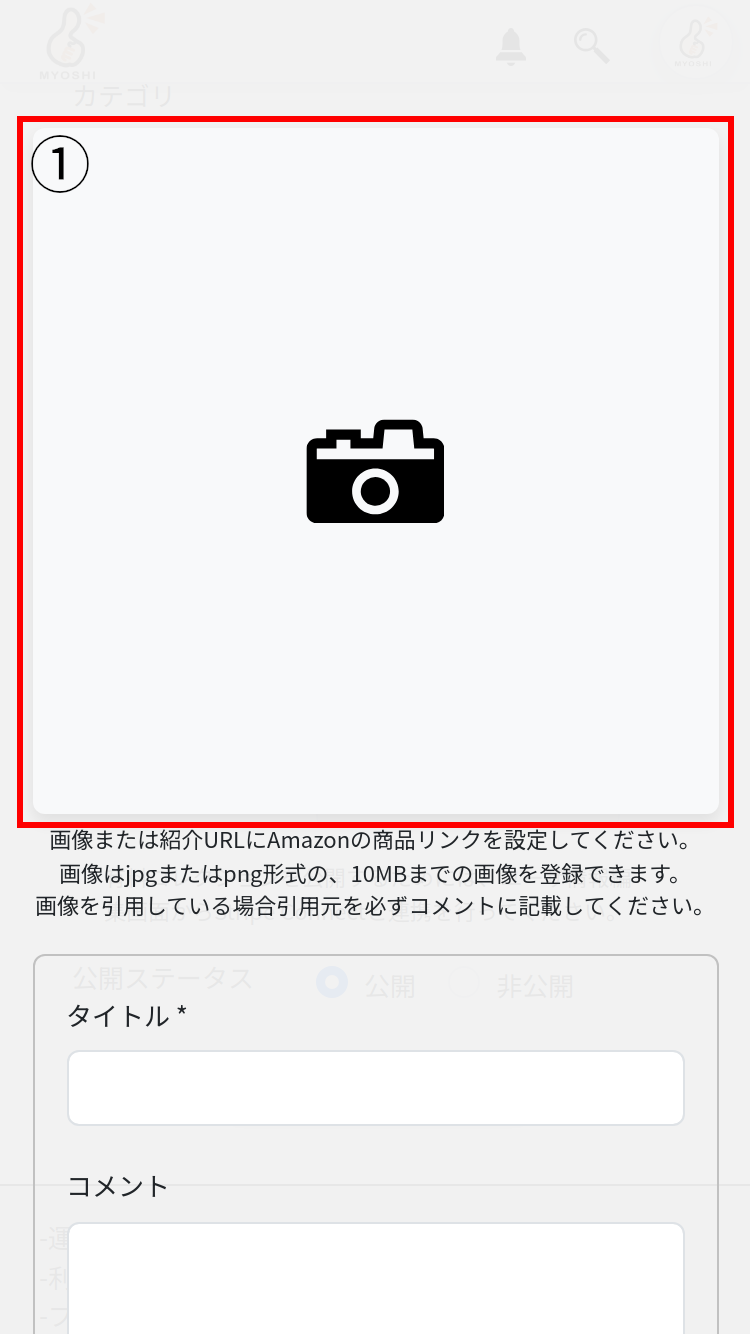This screenshot has width=750, height=1334.
Task: Open the search magnifier
Action: (x=591, y=46)
